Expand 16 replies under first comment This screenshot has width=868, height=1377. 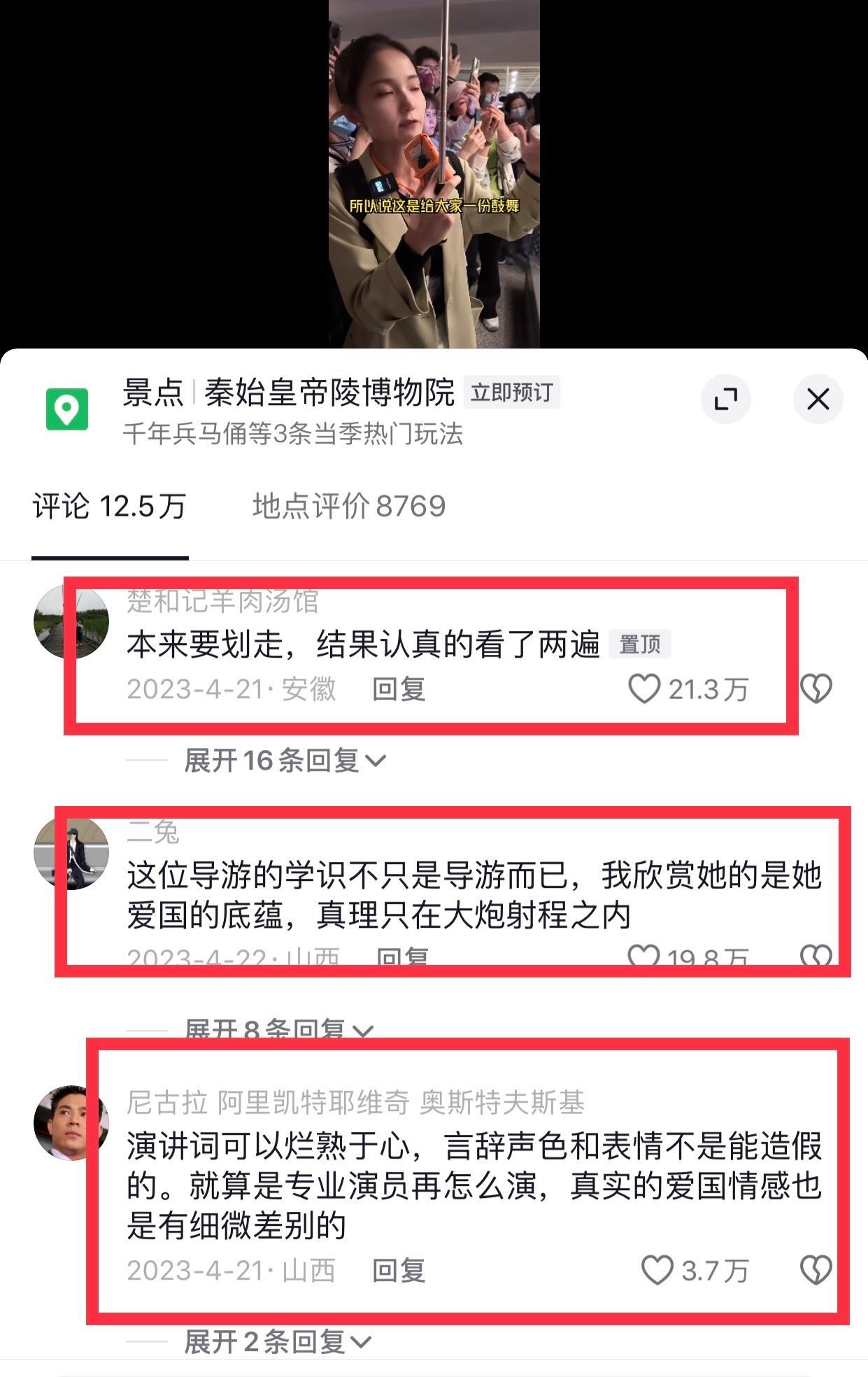pos(285,761)
